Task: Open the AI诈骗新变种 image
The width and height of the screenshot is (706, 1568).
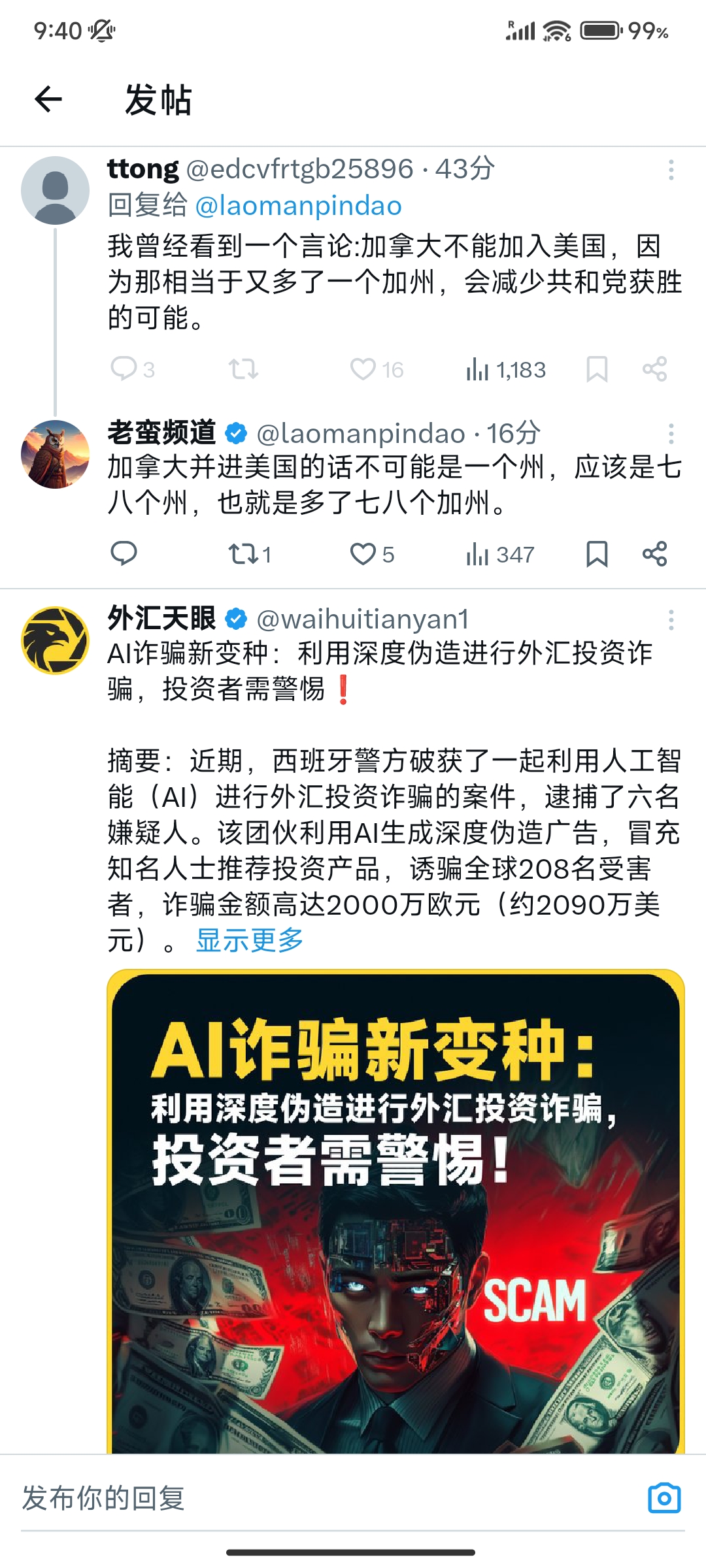Action: click(x=395, y=1211)
